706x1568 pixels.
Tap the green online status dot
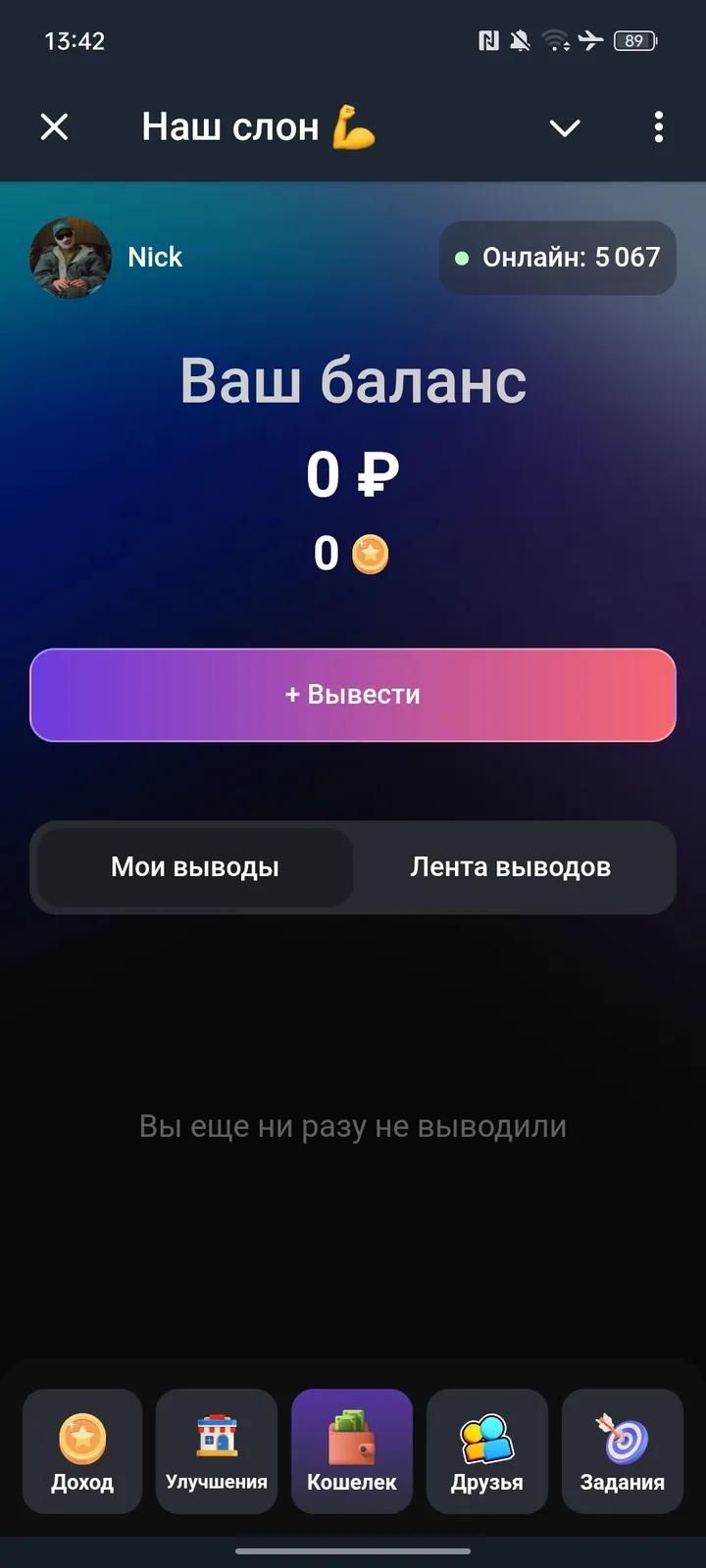click(x=461, y=258)
